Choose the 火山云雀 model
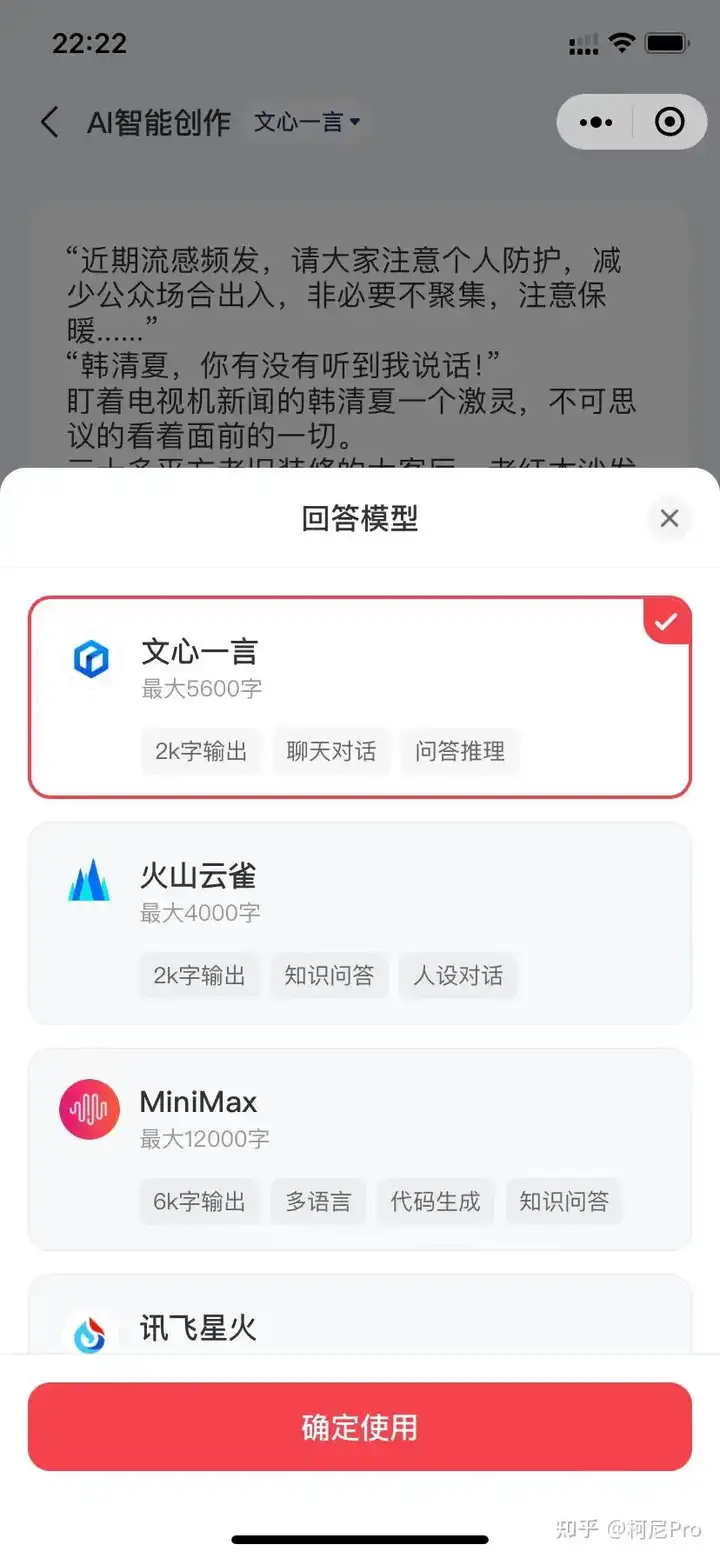Screen dimensions: 720x1558 pyautogui.click(x=360, y=922)
